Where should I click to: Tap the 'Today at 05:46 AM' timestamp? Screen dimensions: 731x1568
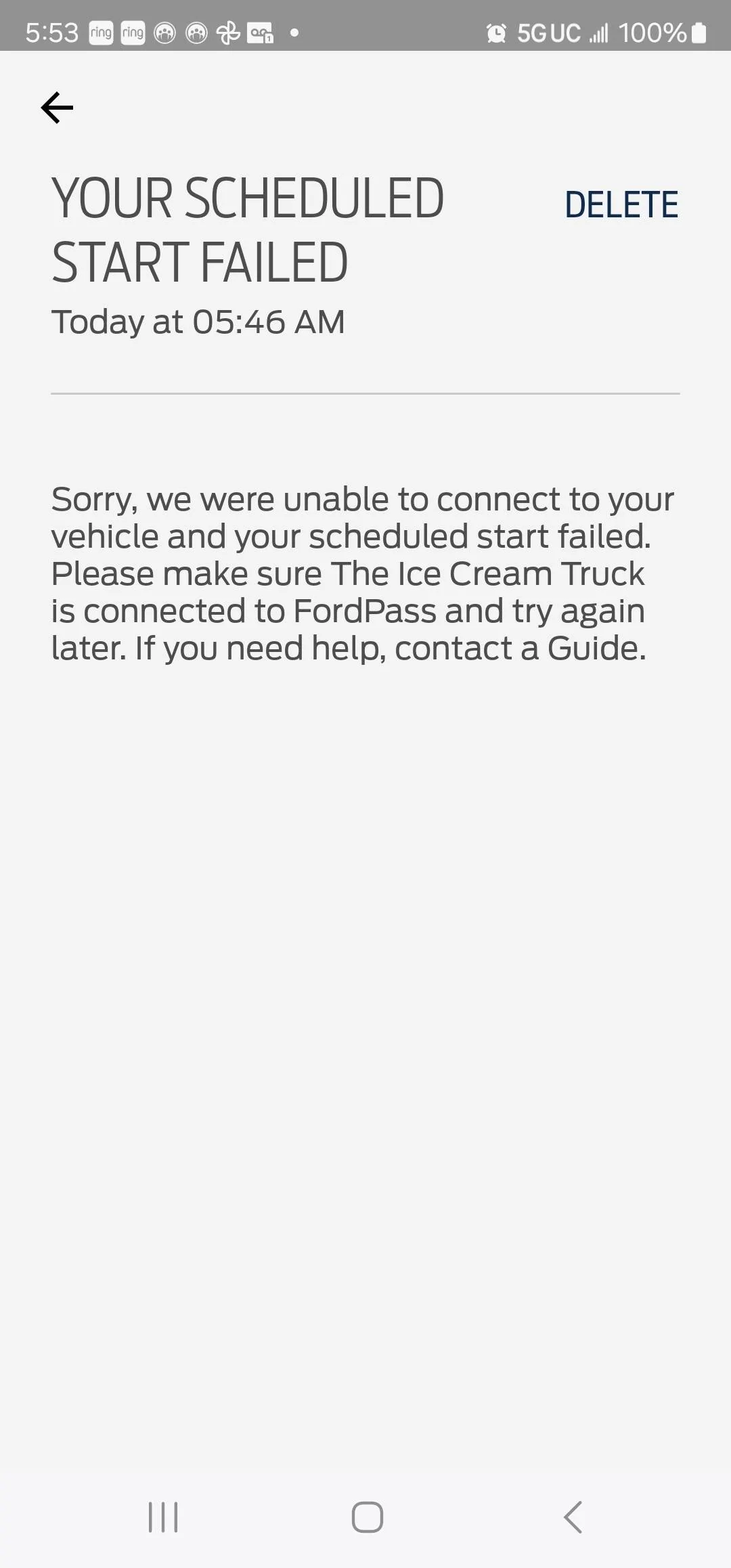point(198,323)
